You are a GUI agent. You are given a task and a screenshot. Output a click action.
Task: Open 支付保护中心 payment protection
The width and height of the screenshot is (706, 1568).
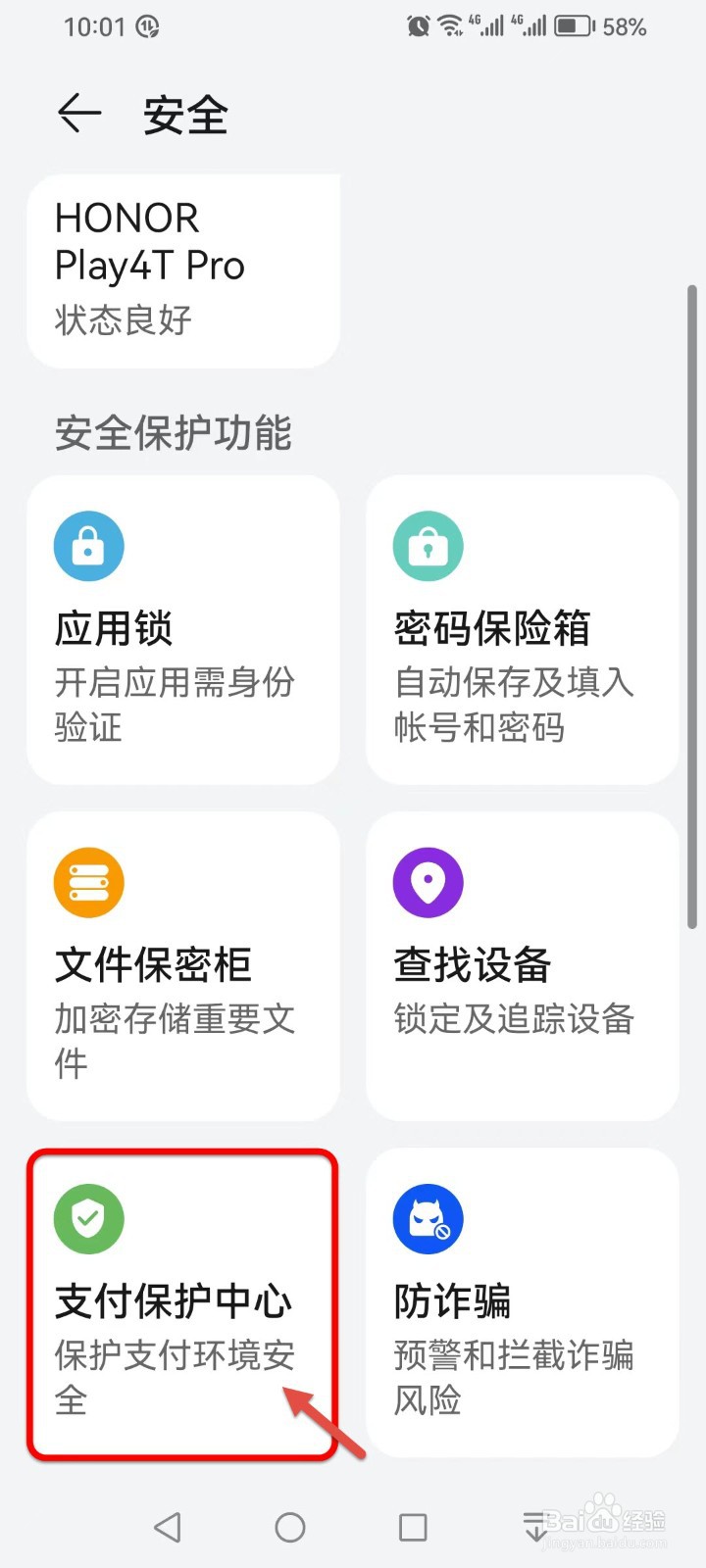coord(183,1303)
